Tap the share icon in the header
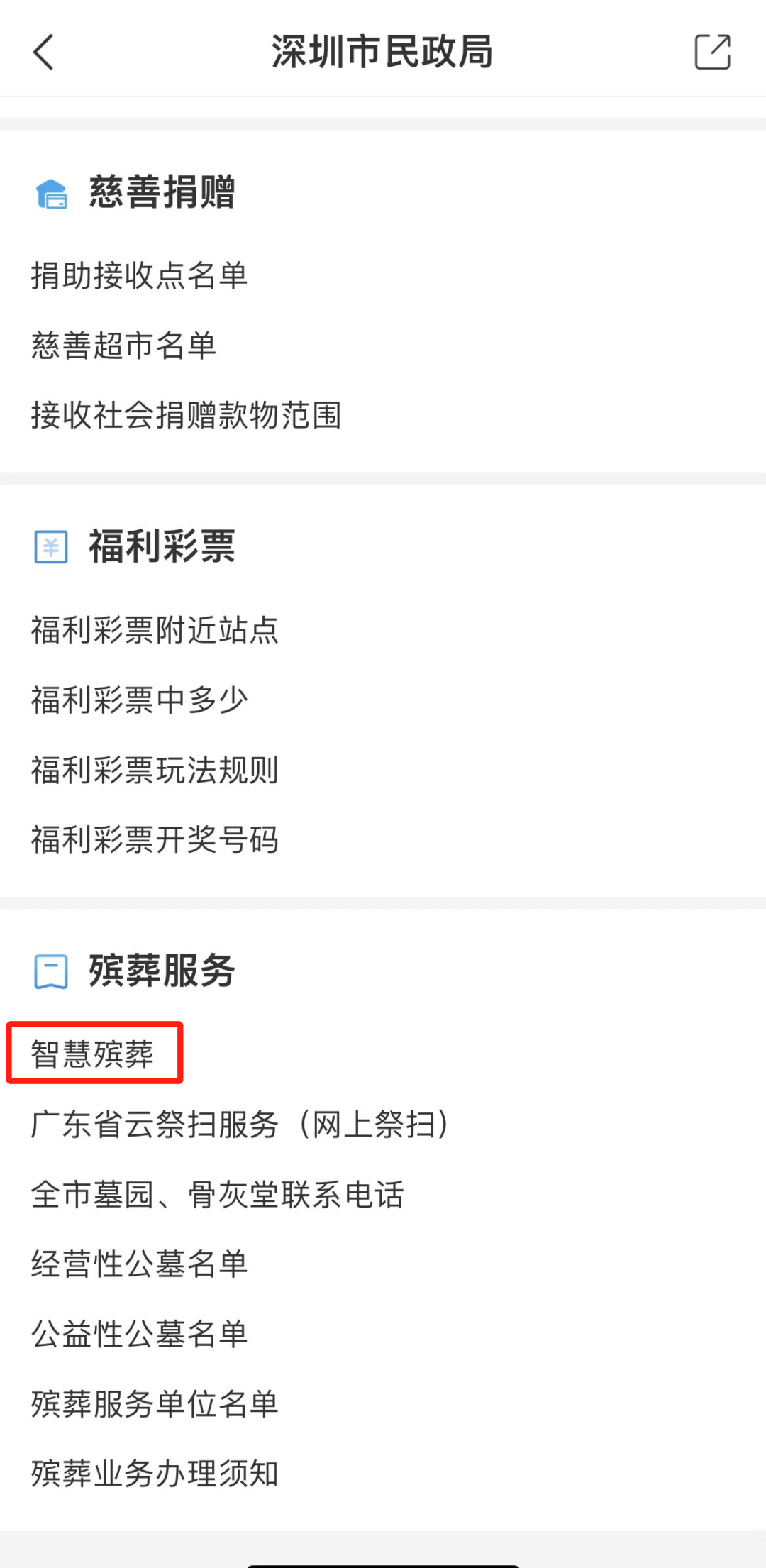This screenshot has width=766, height=1568. [712, 53]
